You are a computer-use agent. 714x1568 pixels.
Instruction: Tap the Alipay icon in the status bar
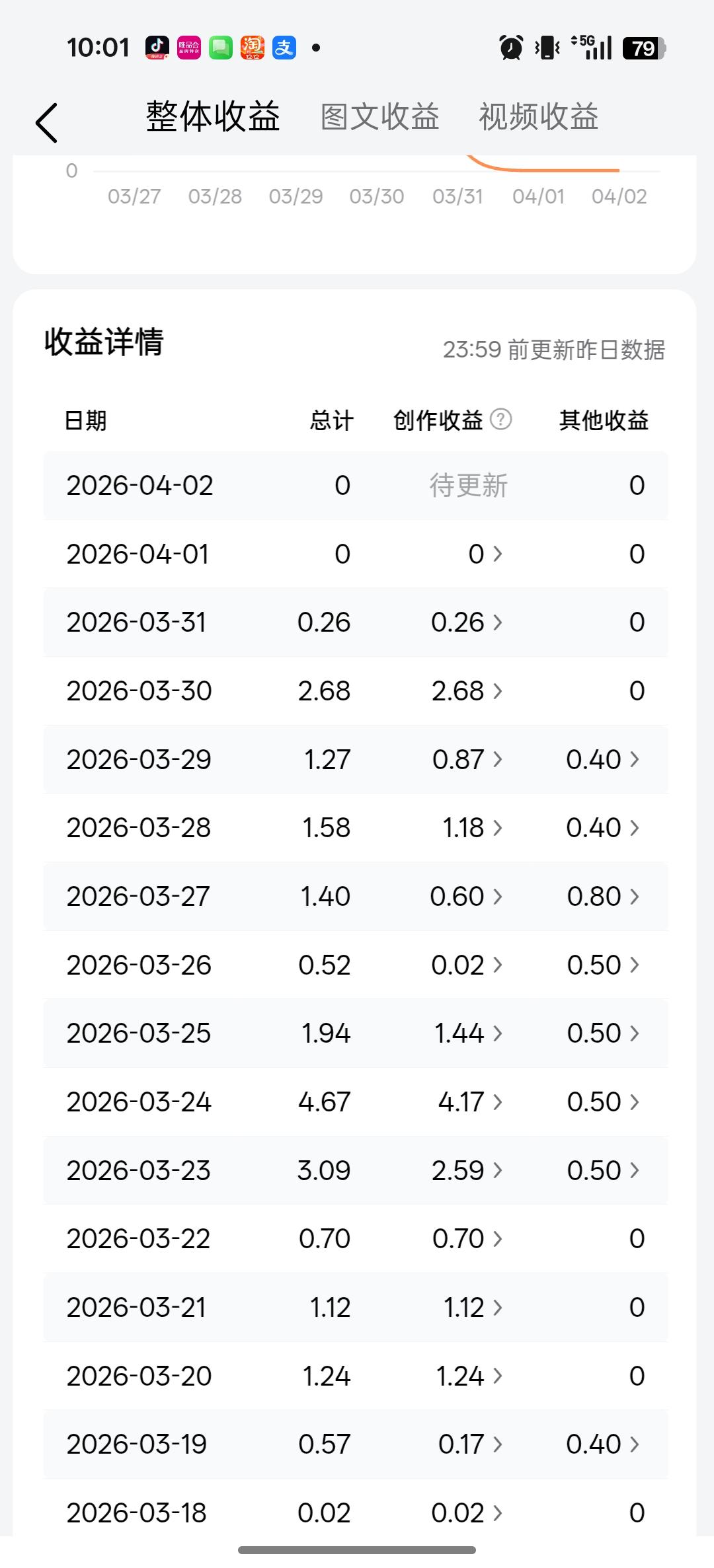pos(284,47)
